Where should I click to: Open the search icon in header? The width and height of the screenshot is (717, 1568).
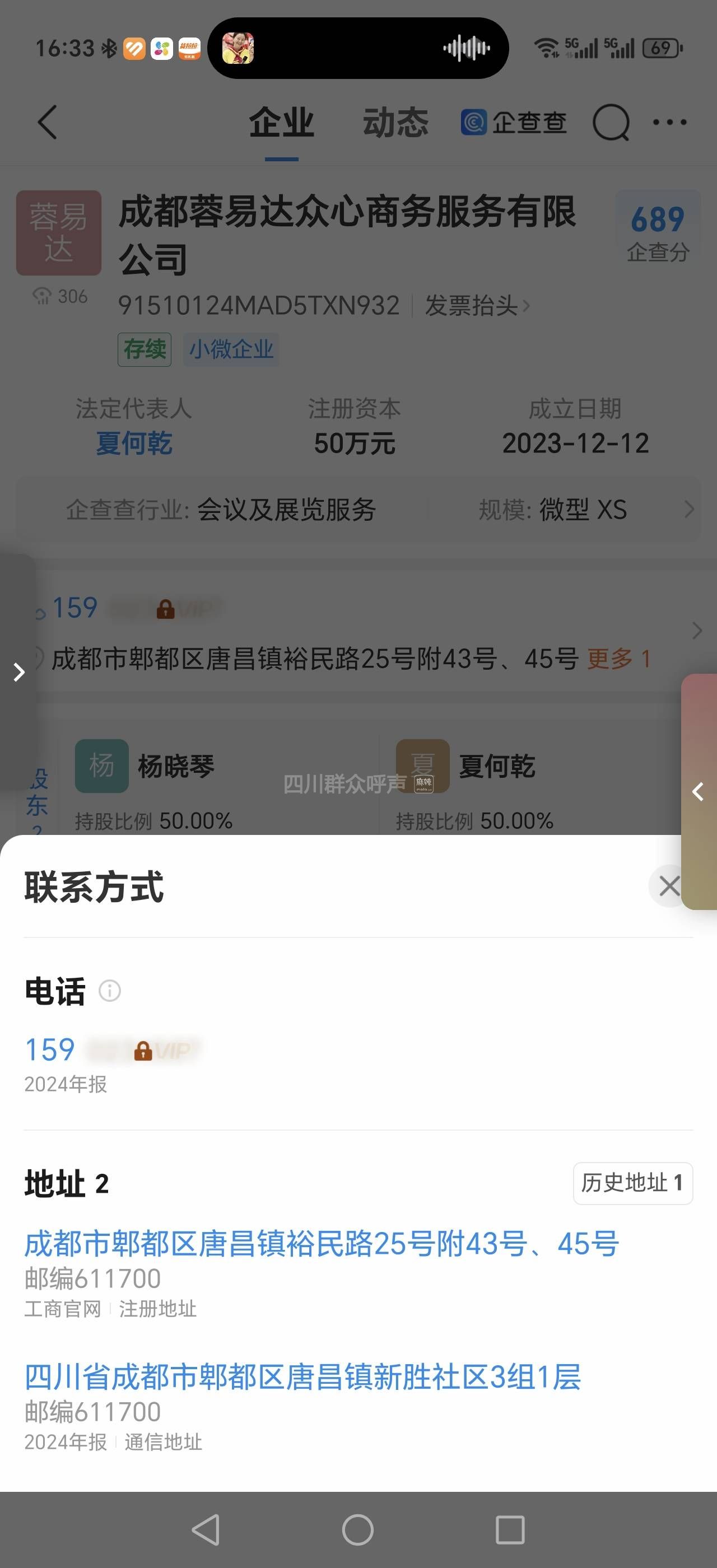pyautogui.click(x=611, y=122)
